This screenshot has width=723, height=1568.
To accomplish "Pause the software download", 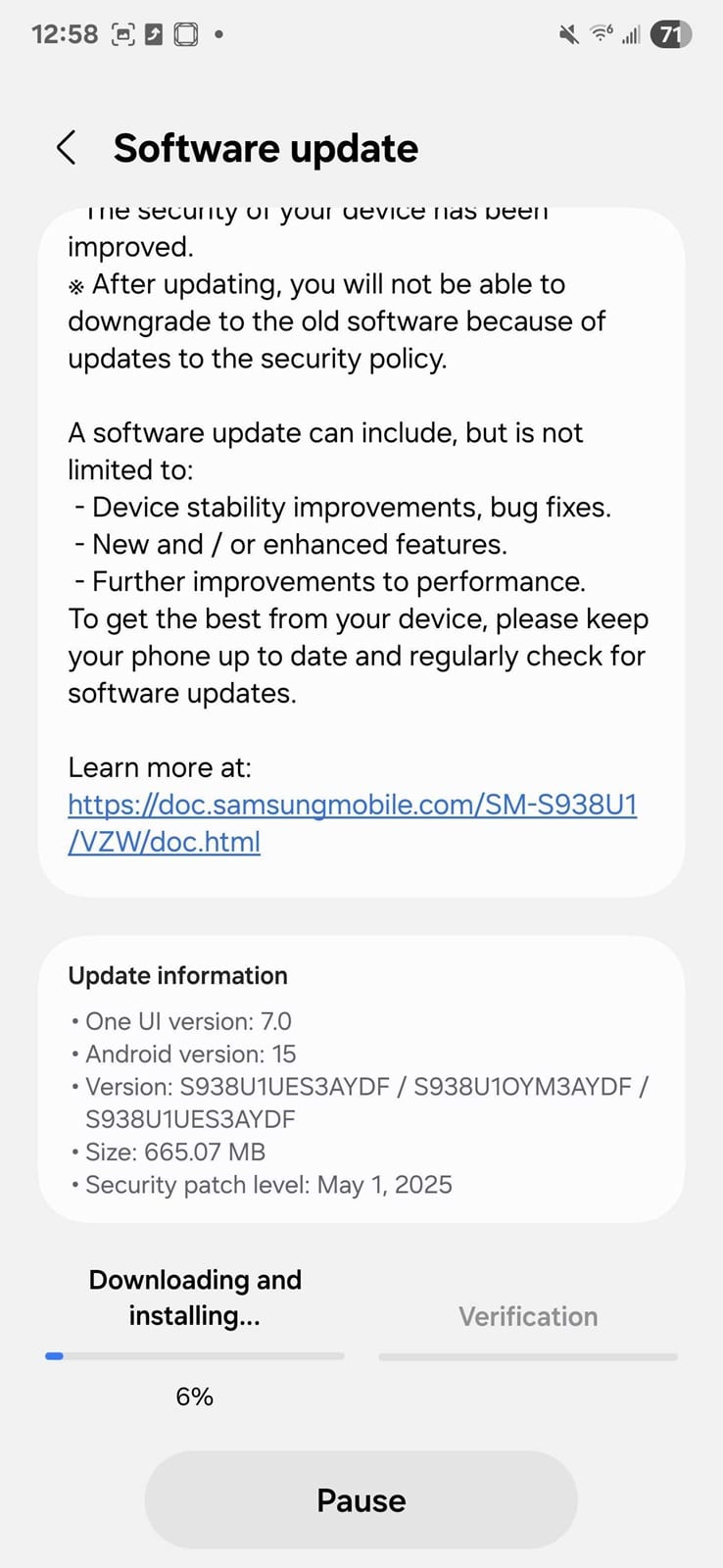I will tap(361, 1499).
